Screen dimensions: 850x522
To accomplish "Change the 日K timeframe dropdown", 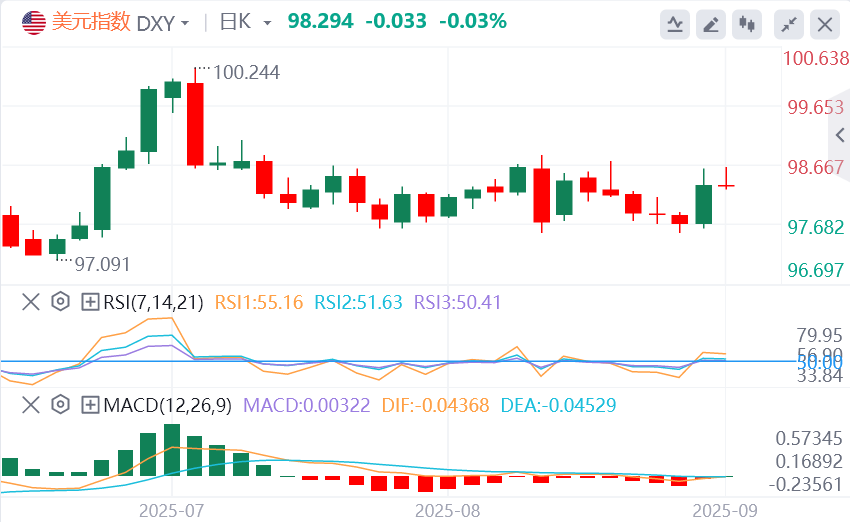I will pyautogui.click(x=266, y=22).
